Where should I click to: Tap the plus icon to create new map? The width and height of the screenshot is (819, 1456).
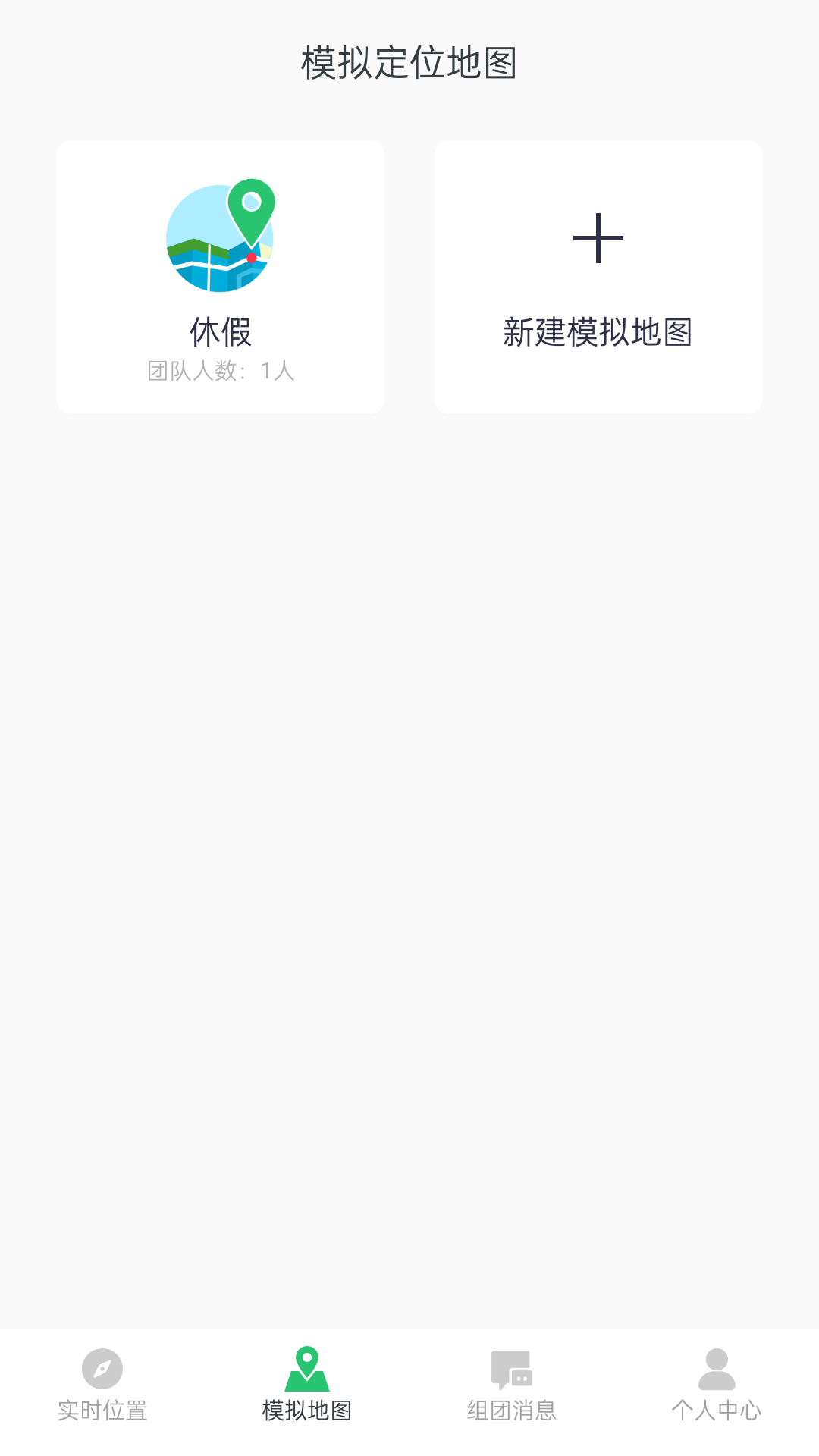[x=598, y=237]
